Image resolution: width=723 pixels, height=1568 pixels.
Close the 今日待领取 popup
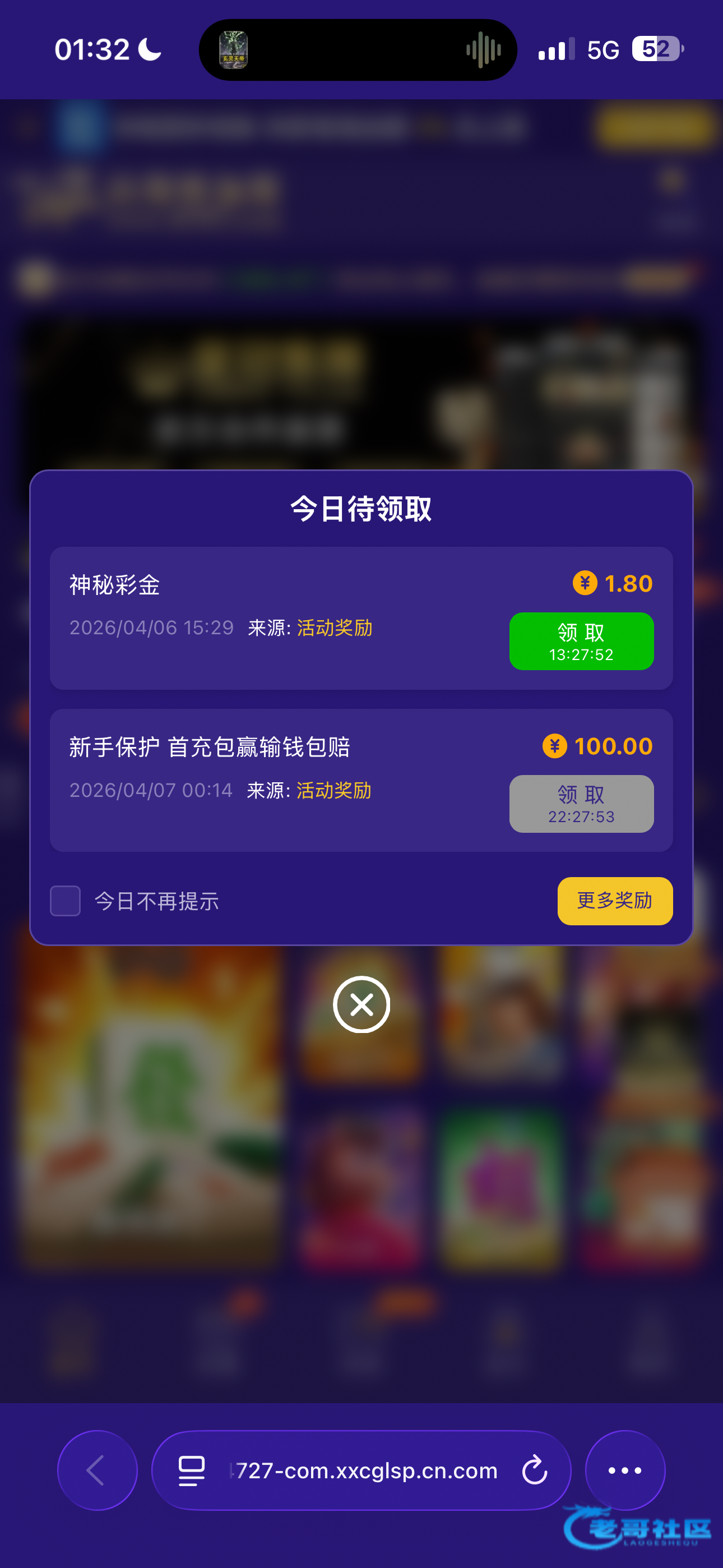(x=361, y=1004)
